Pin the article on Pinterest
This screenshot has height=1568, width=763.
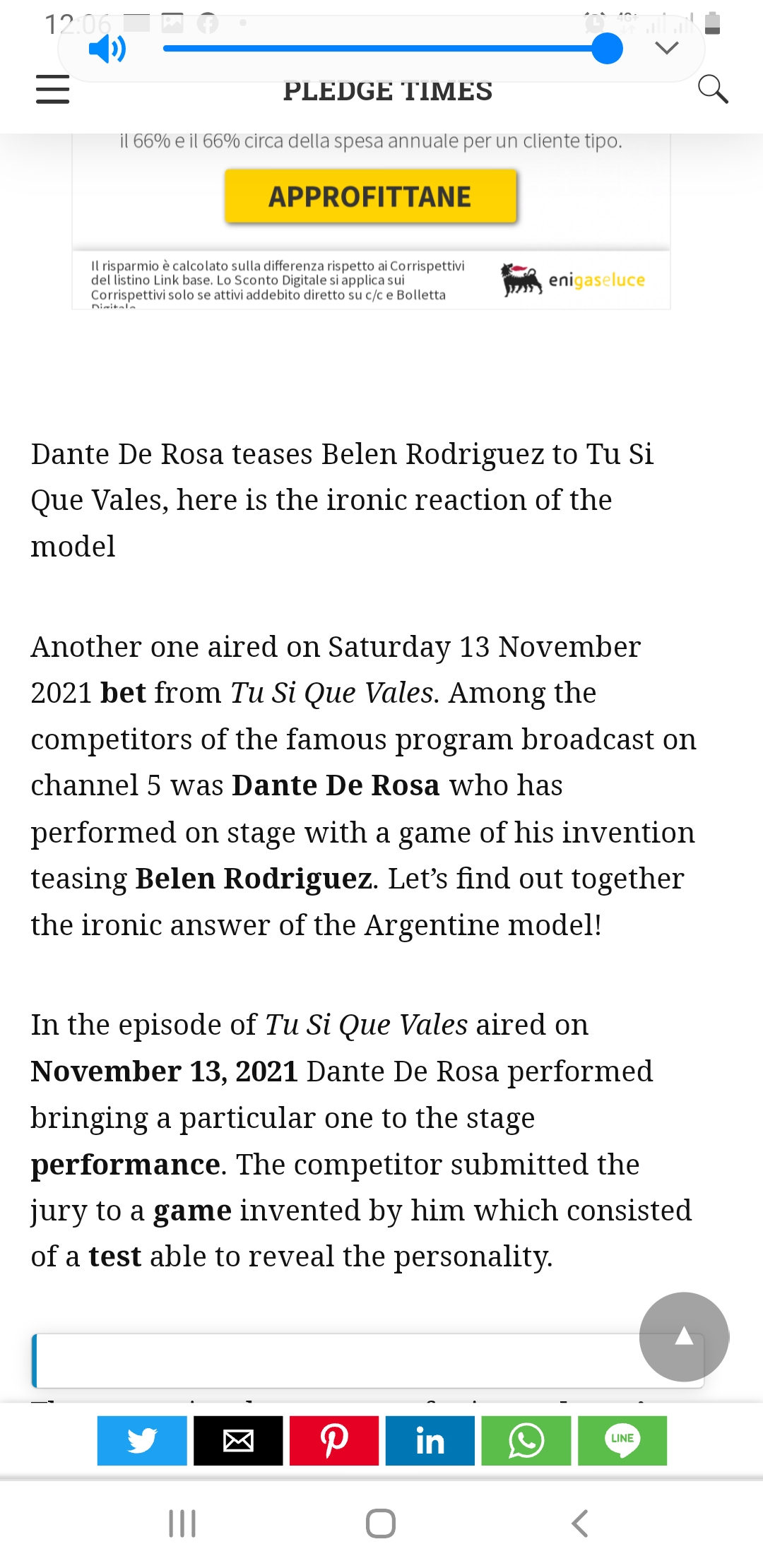point(334,1440)
